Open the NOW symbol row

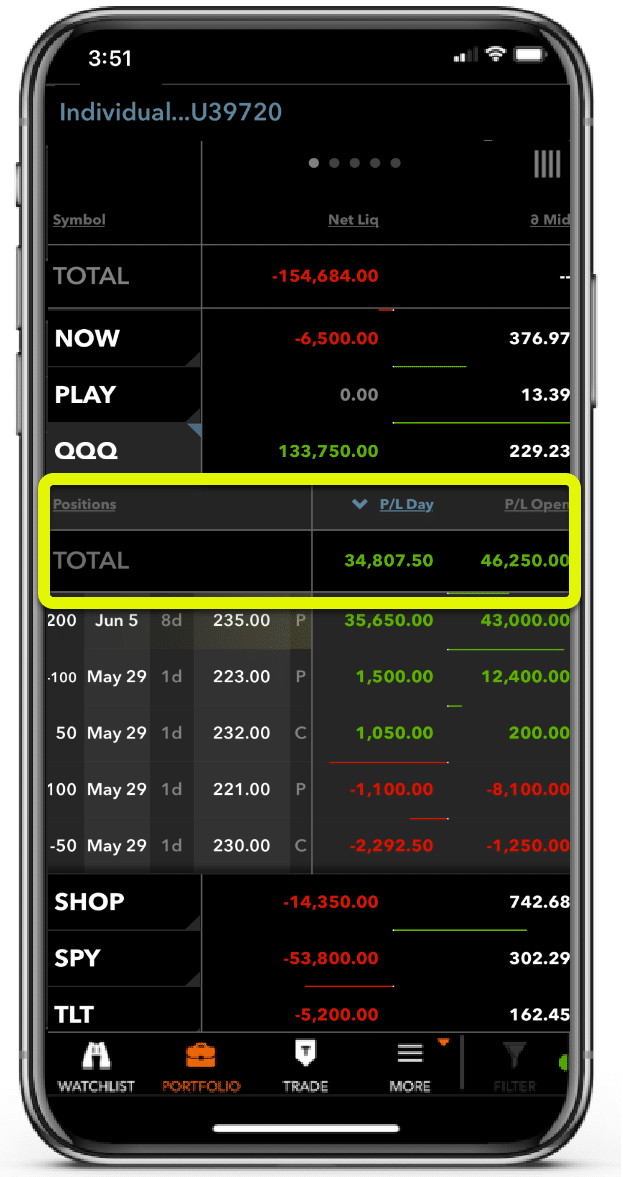308,338
